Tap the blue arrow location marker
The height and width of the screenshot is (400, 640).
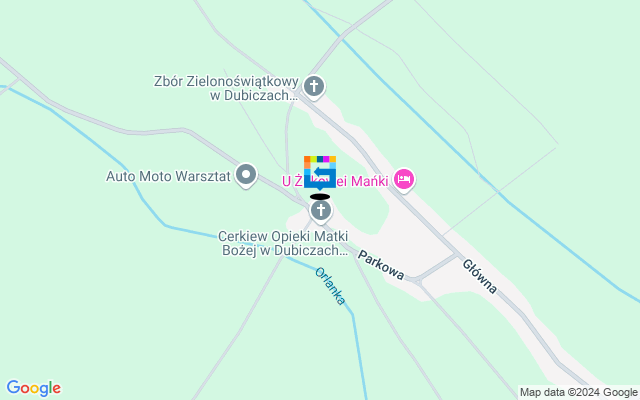click(320, 175)
